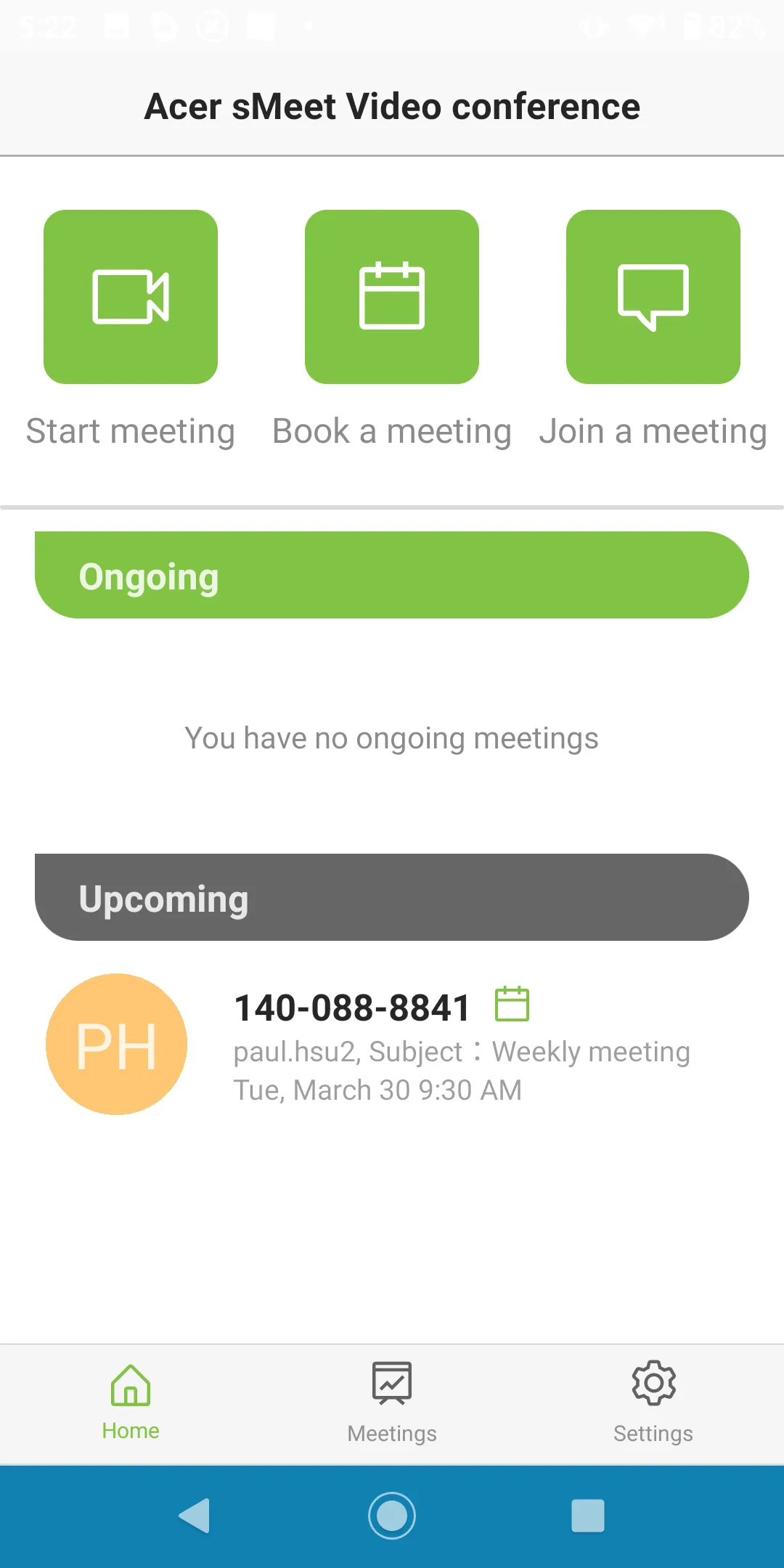Open the recent apps overview
This screenshot has height=1568, width=784.
(588, 1516)
